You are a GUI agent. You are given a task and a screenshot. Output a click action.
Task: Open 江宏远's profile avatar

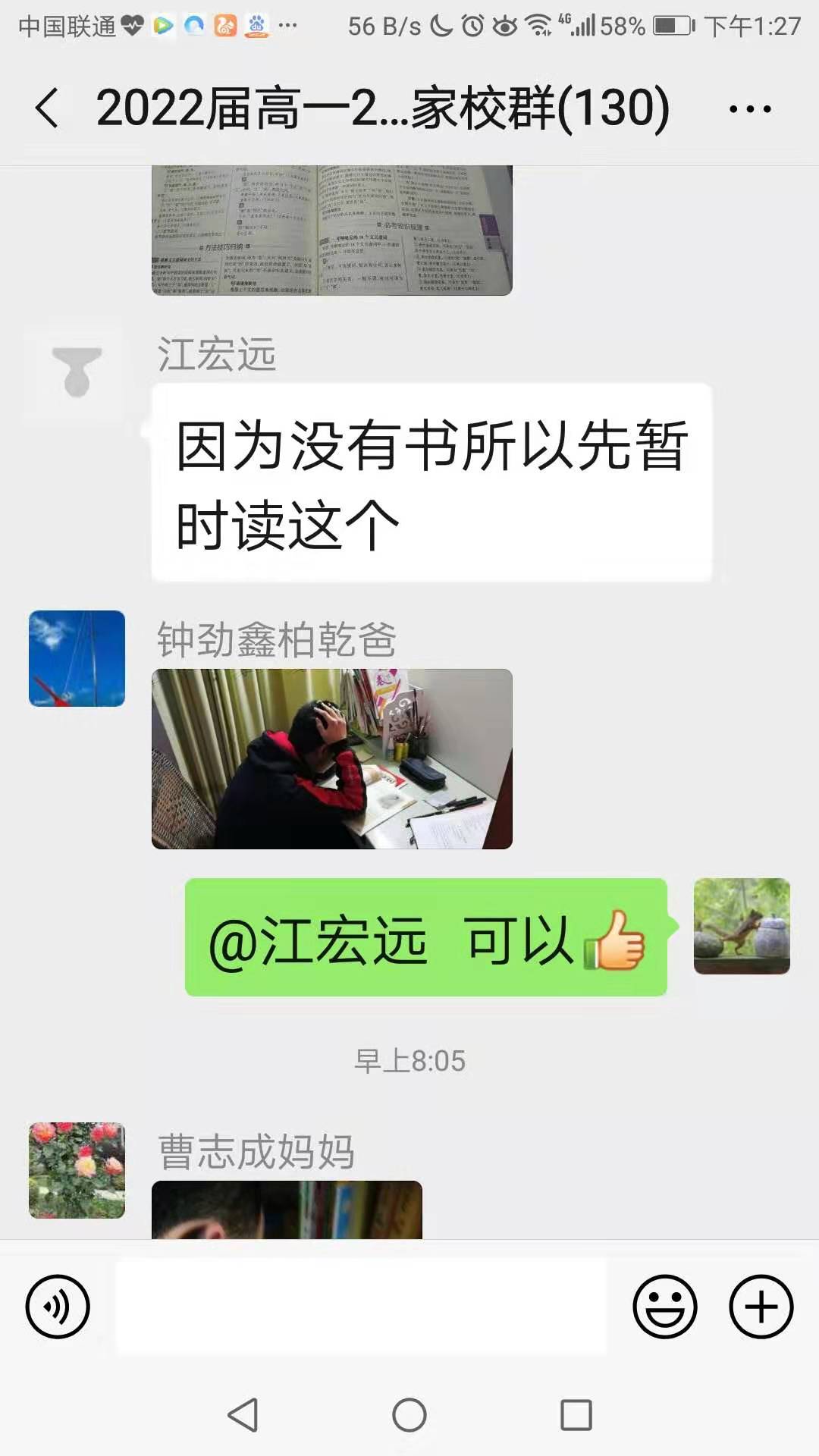pos(77,372)
